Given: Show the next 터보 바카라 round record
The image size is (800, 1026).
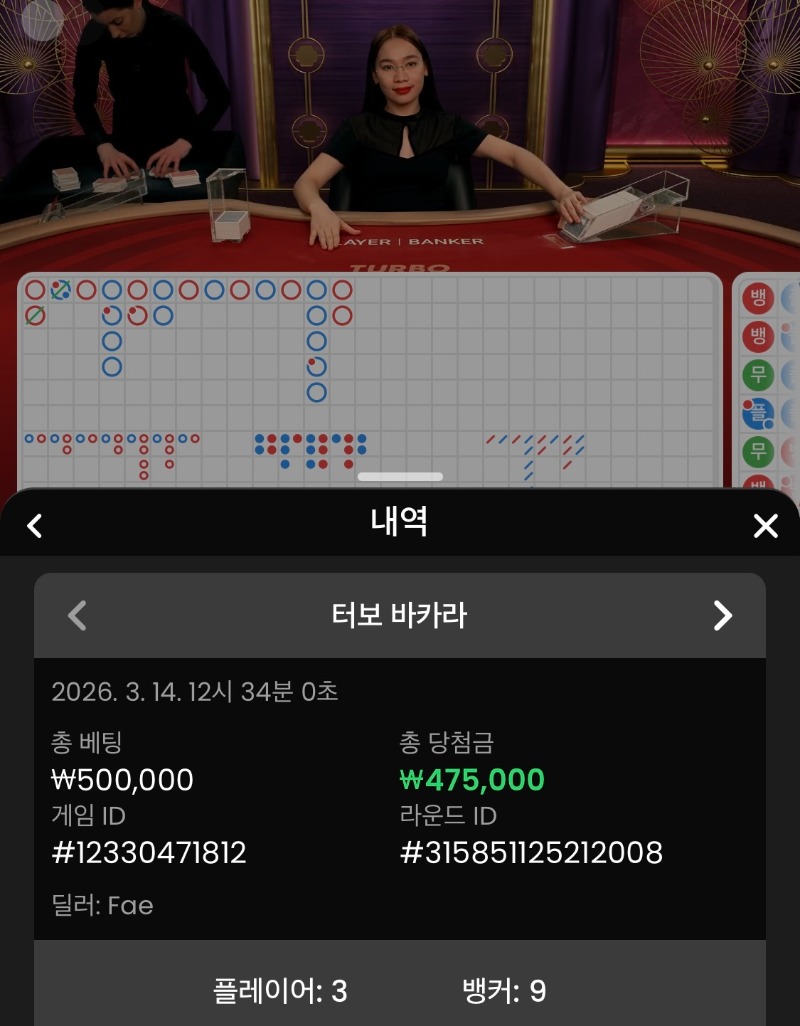Looking at the screenshot, I should (x=722, y=615).
